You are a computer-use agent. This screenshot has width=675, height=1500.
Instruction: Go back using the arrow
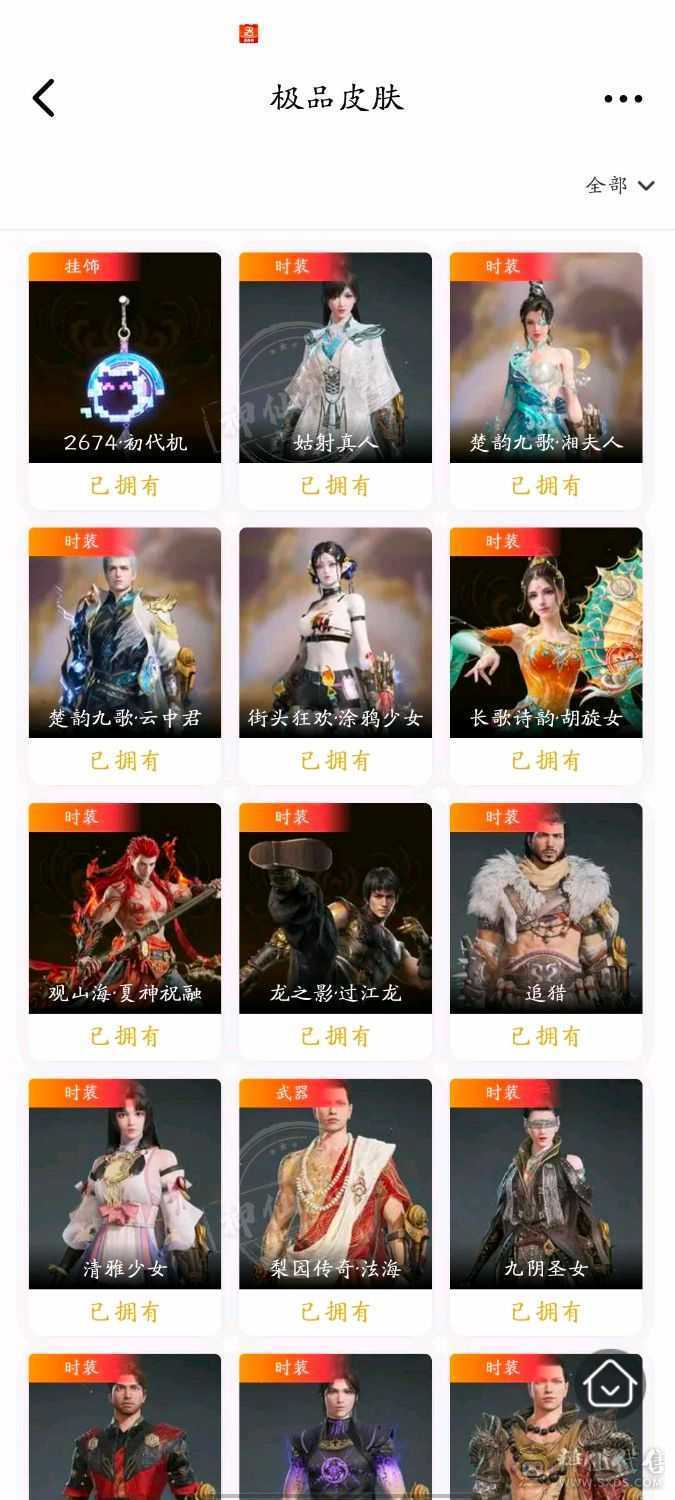point(44,98)
